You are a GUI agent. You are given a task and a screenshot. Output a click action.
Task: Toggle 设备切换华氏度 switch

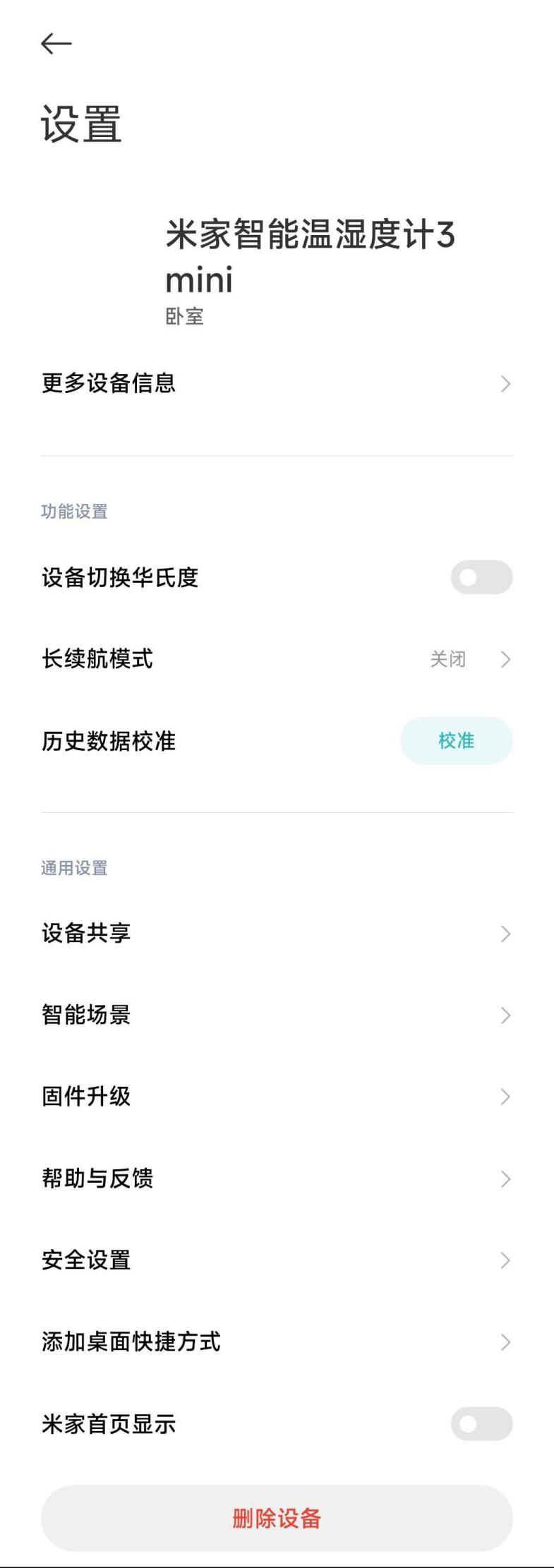point(481,577)
